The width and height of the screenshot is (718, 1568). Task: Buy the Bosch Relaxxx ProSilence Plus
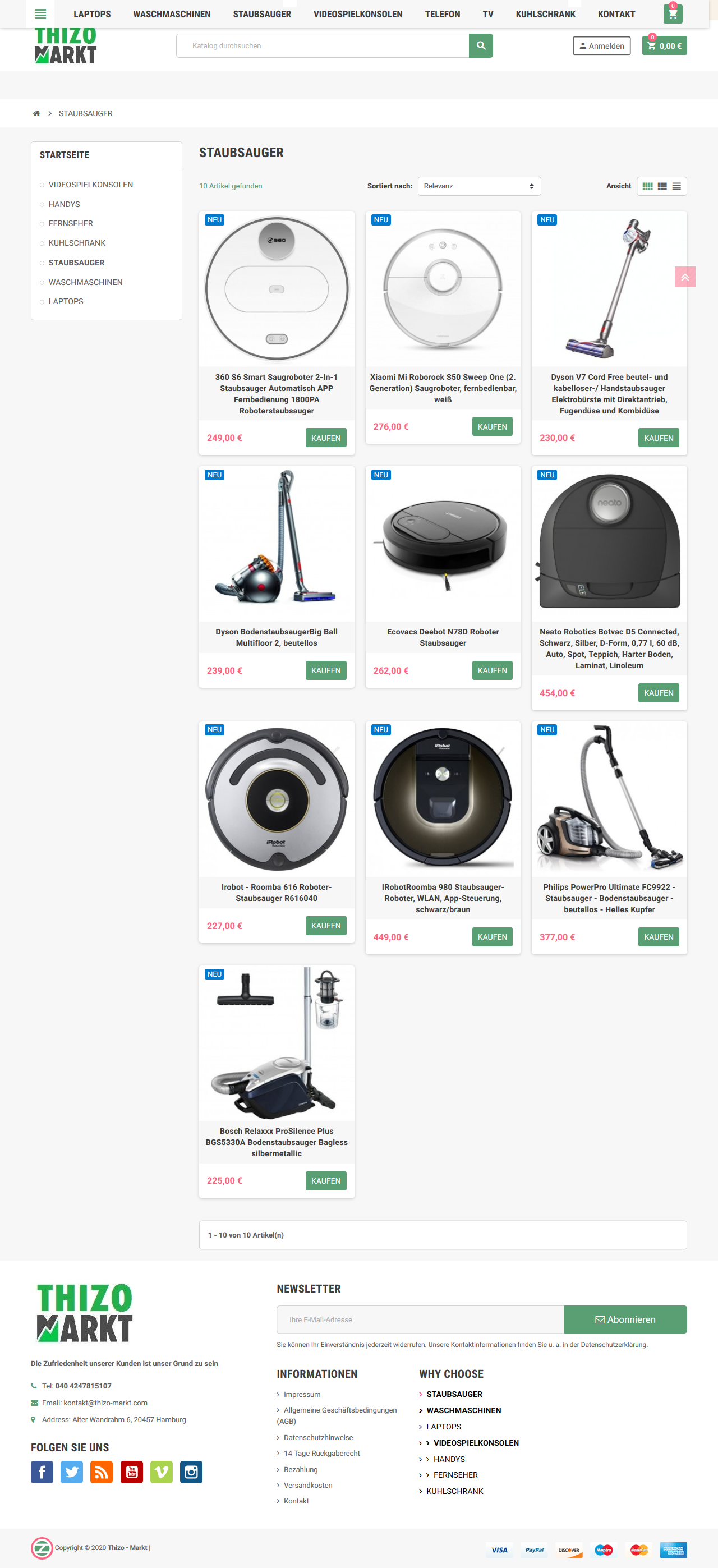coord(325,1181)
